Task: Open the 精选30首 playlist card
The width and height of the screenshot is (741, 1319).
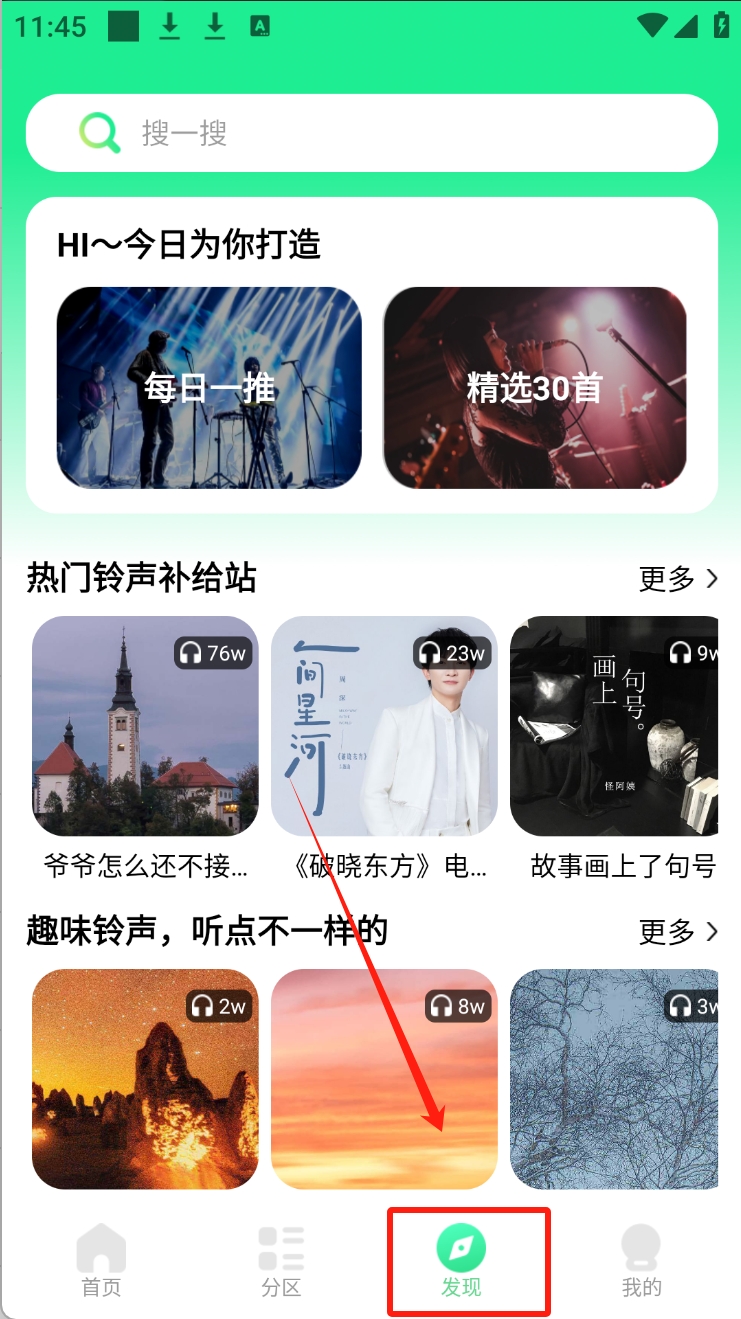Action: 534,388
